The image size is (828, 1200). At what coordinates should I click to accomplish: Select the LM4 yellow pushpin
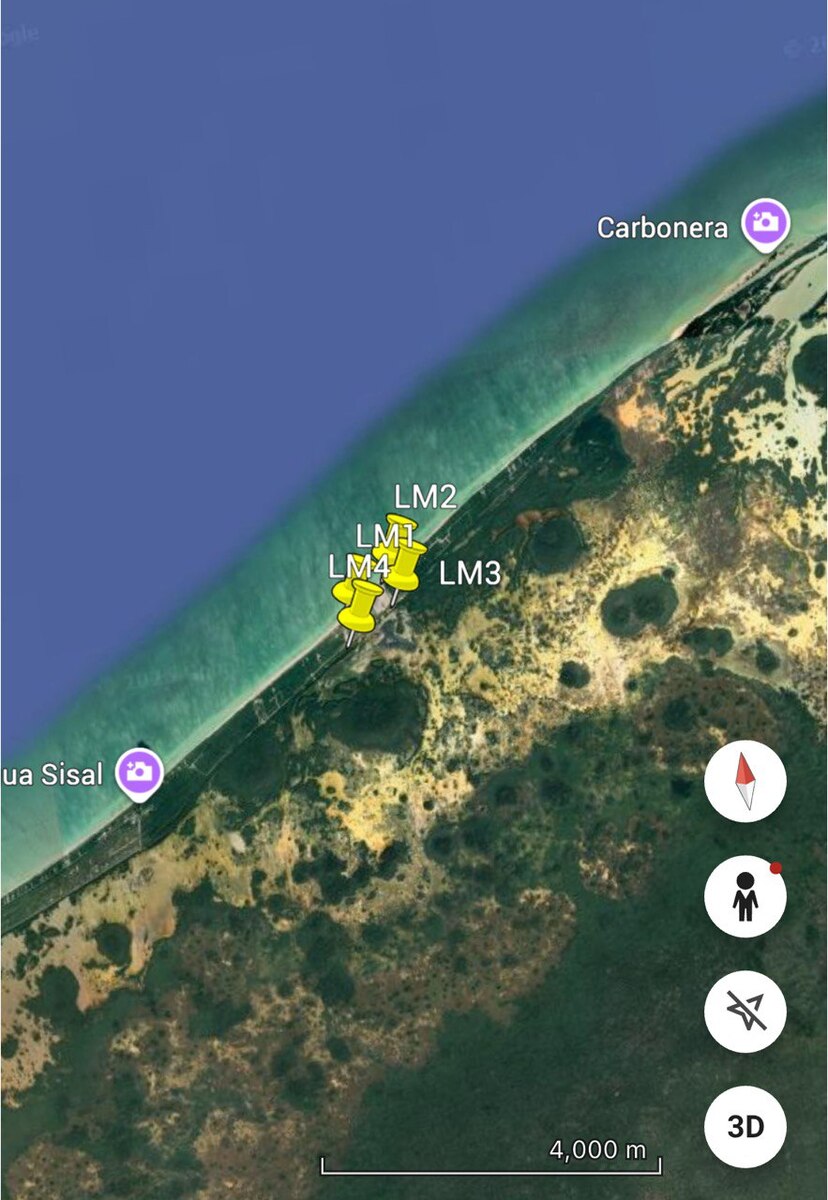tap(359, 606)
